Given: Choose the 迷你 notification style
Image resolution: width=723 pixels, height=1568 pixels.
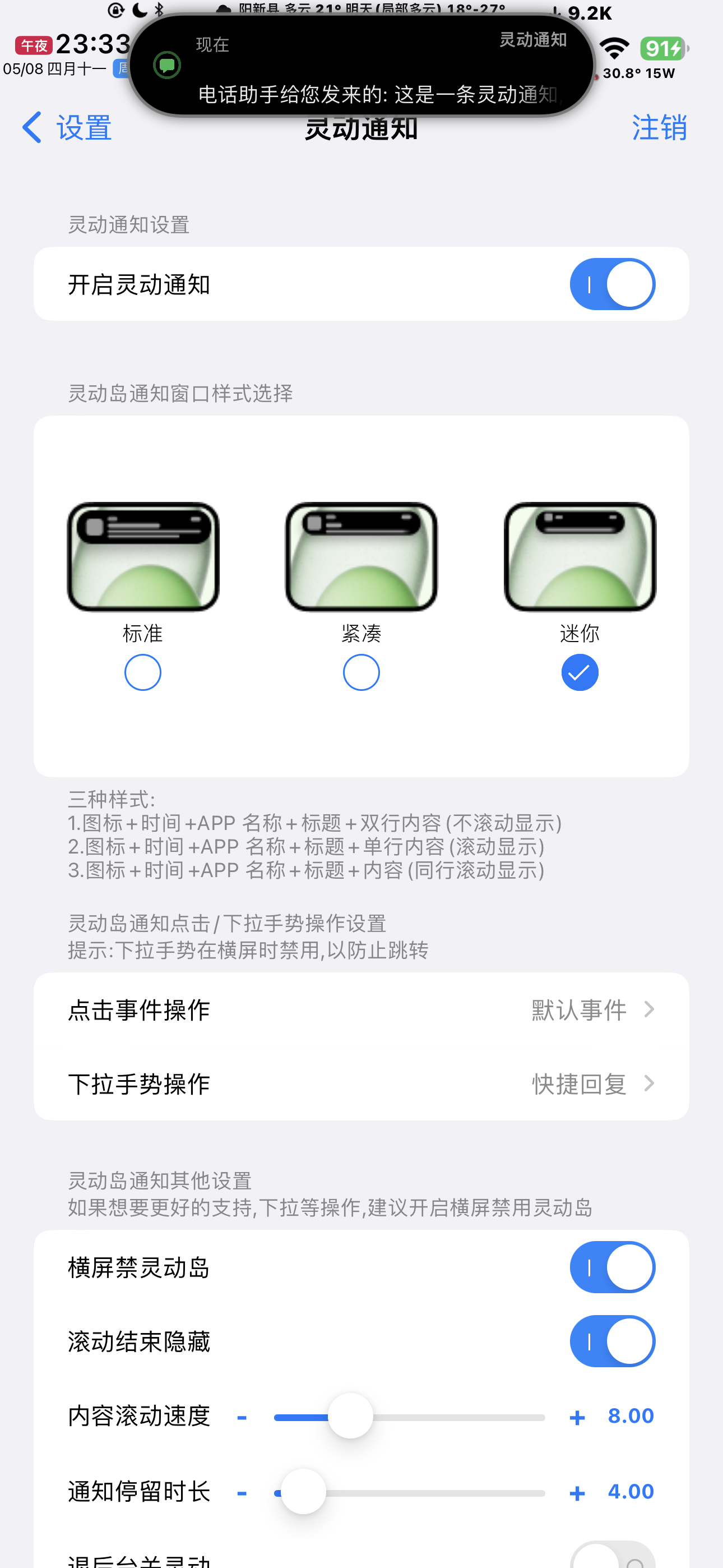Looking at the screenshot, I should click(x=580, y=672).
